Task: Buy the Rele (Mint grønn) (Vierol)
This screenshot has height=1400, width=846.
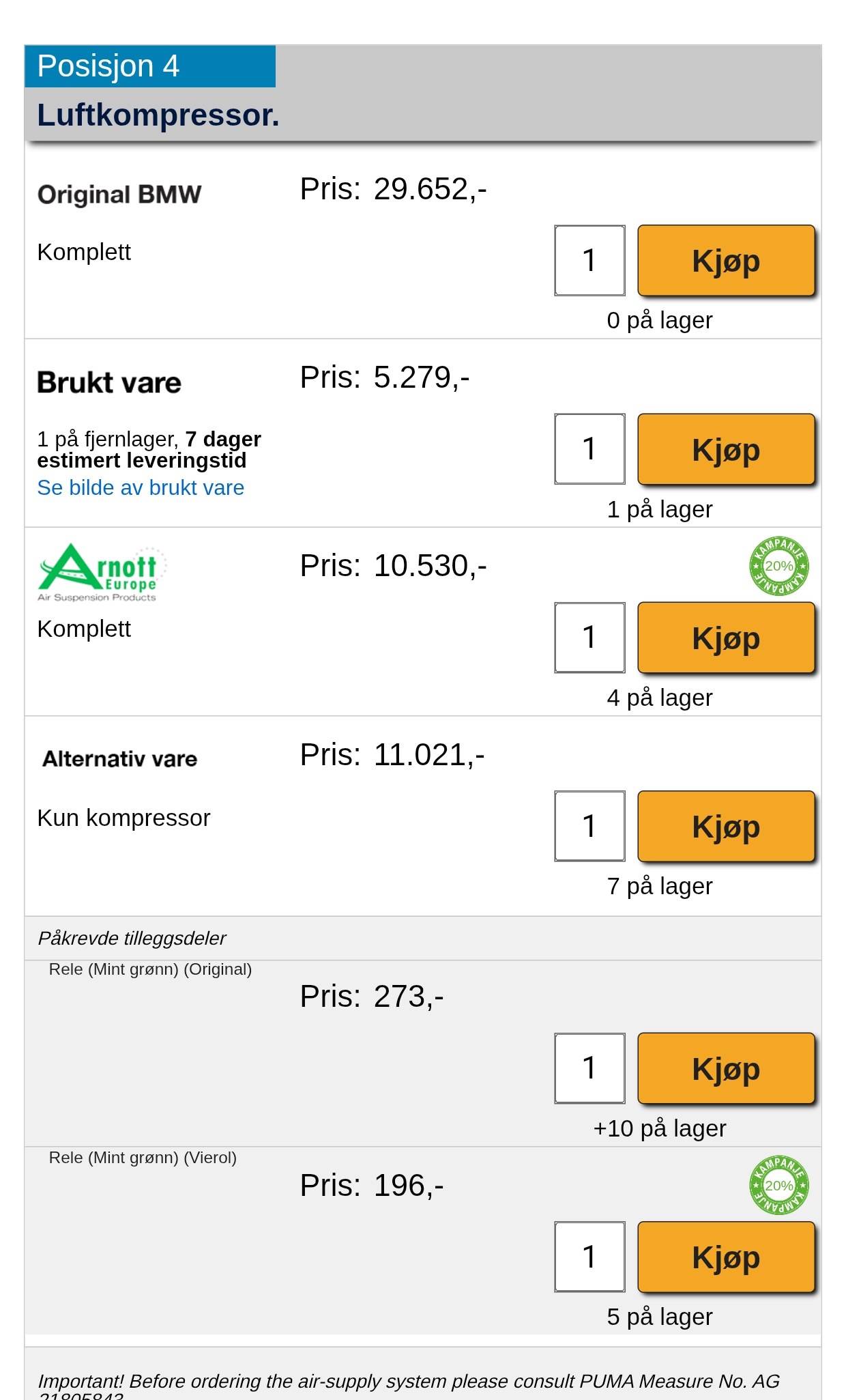Action: tap(726, 1257)
